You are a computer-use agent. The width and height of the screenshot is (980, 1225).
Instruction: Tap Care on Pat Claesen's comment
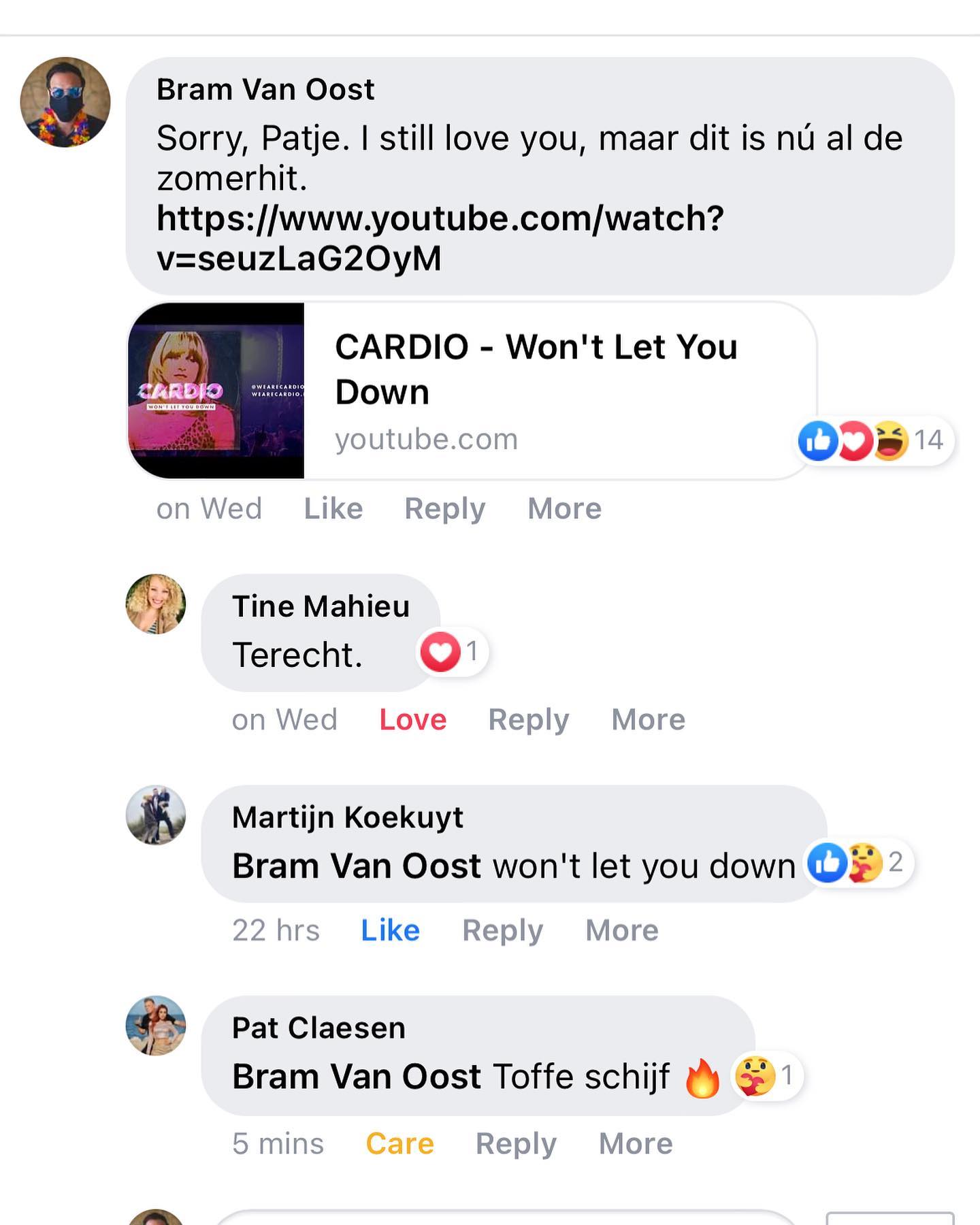coord(399,1144)
